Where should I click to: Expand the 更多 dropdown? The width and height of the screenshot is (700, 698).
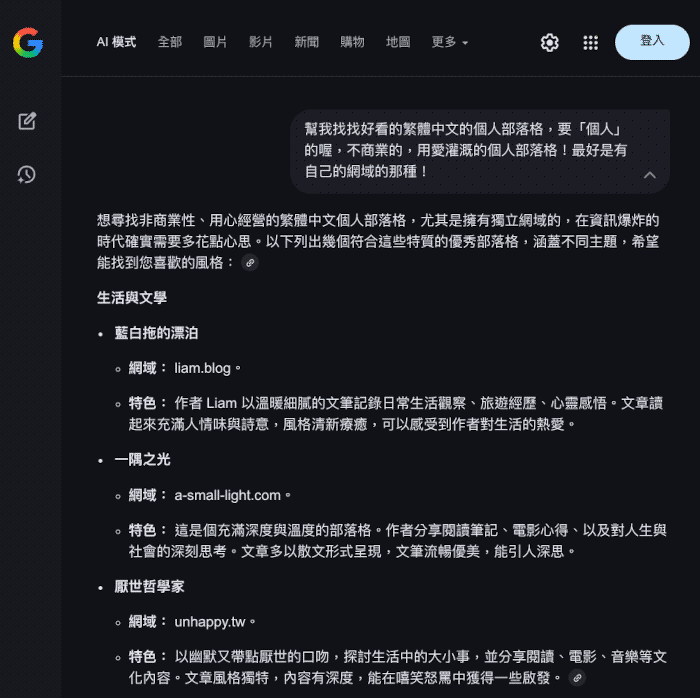(450, 42)
